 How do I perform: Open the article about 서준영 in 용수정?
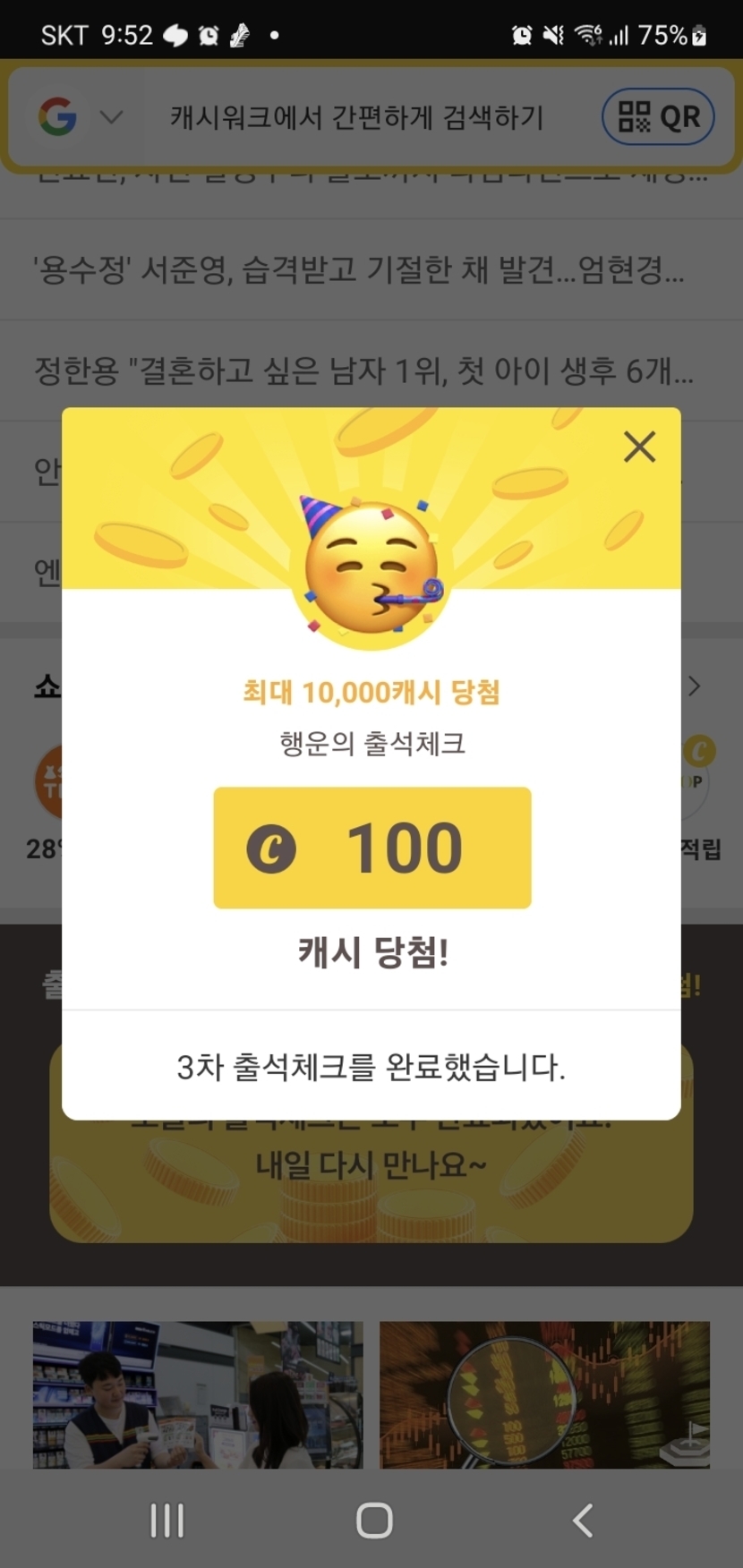358,269
